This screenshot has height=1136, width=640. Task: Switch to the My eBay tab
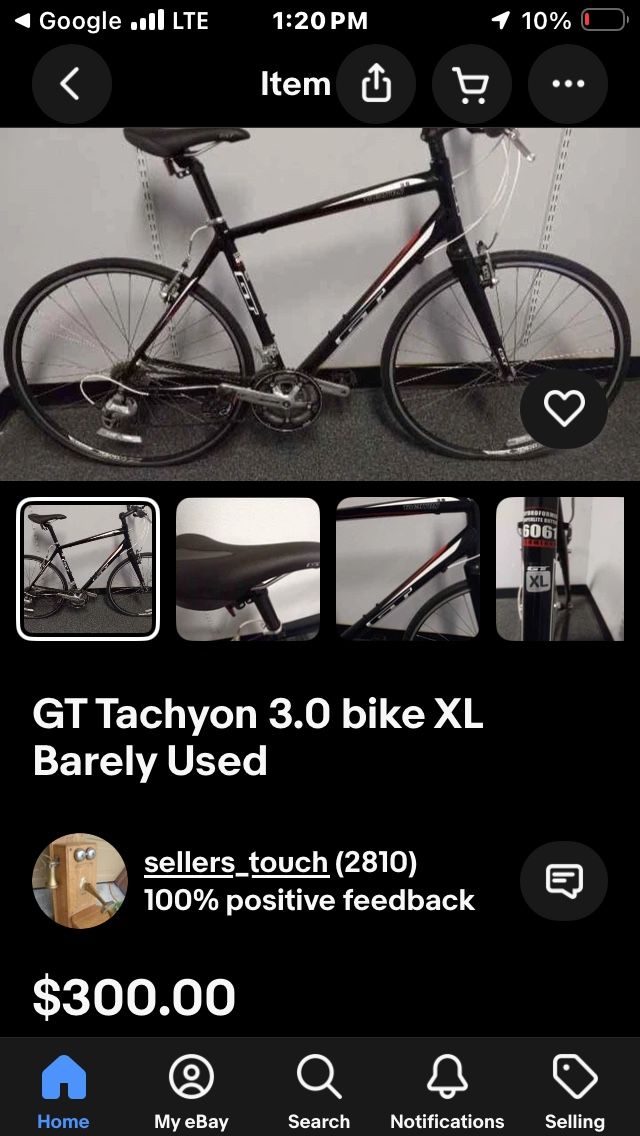(191, 1092)
